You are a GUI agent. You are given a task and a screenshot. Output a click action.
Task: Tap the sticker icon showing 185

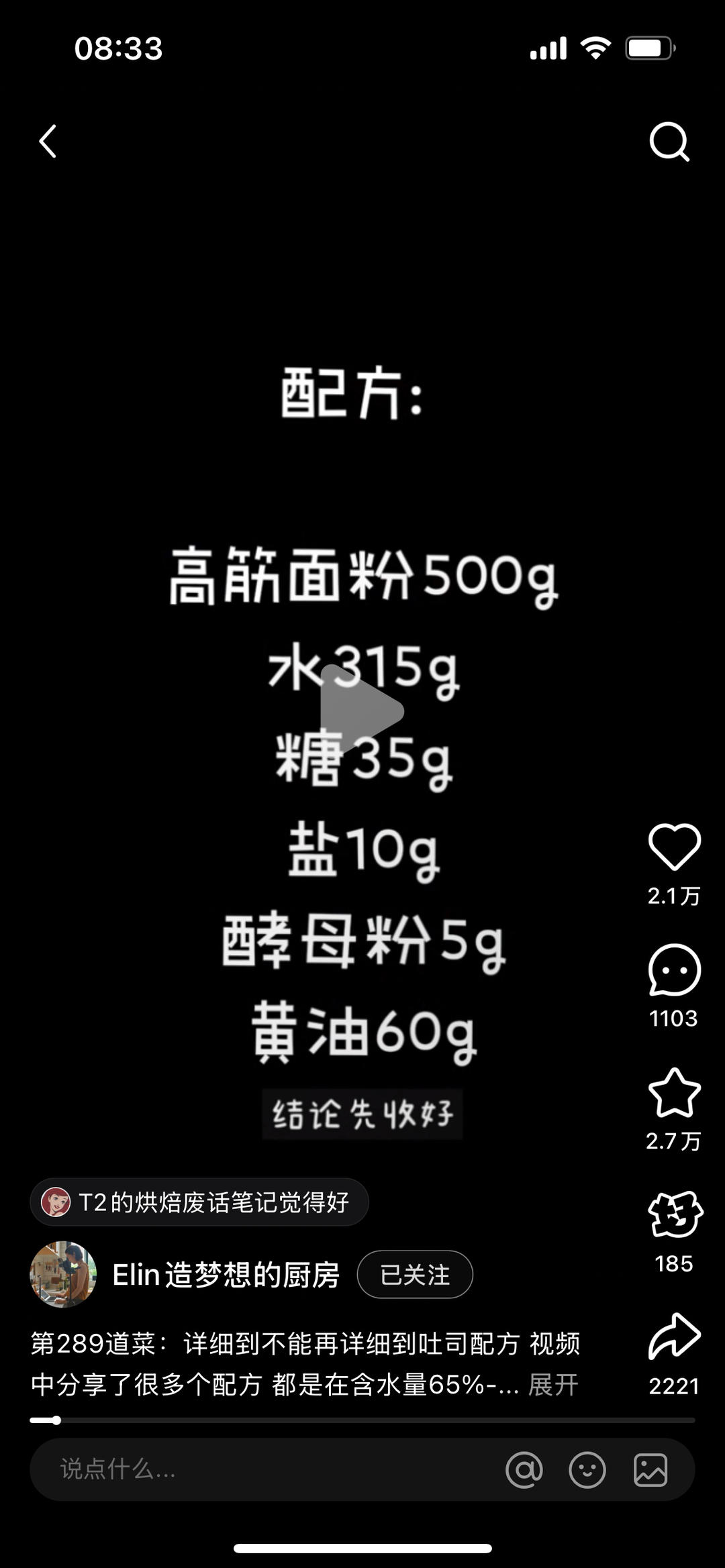pos(674,1216)
